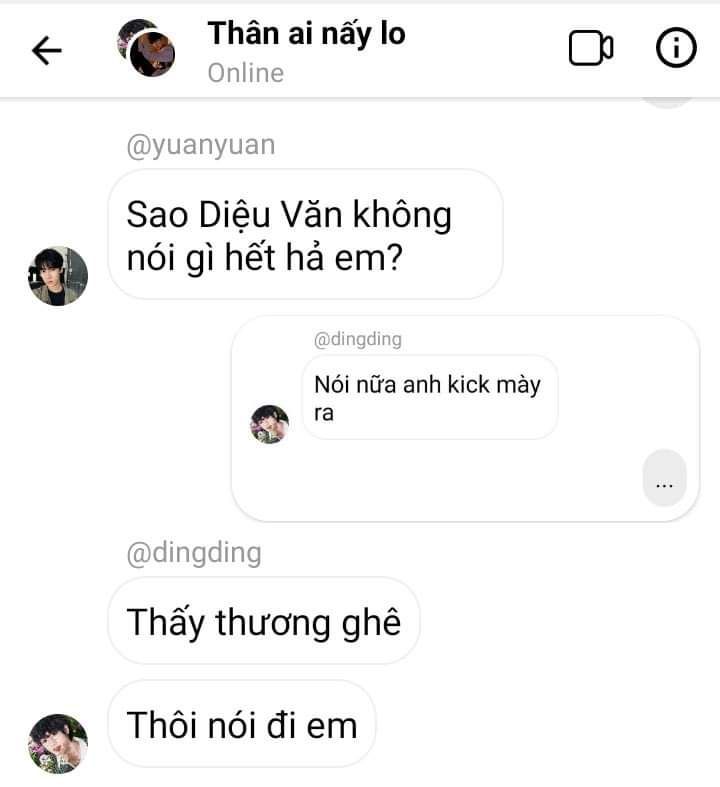Open quoted message "Nói nữa anh kick mày ra"
This screenshot has height=787, width=720.
pos(428,397)
